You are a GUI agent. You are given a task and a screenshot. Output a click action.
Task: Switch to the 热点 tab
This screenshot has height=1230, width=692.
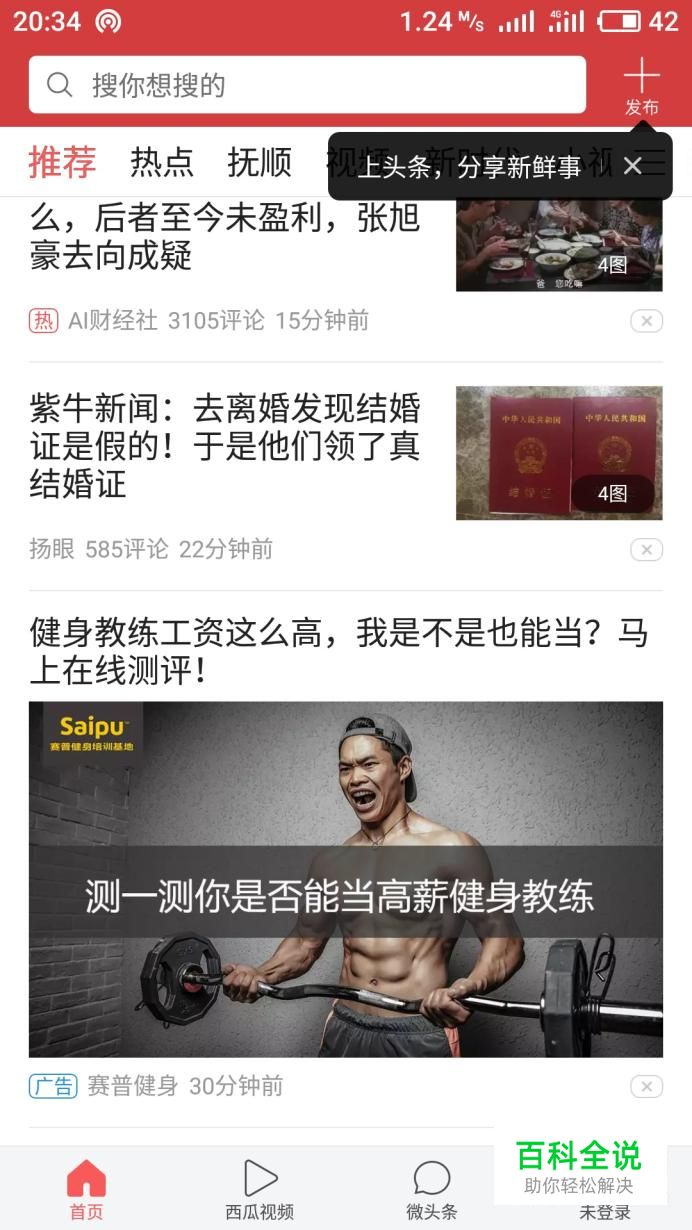(162, 162)
